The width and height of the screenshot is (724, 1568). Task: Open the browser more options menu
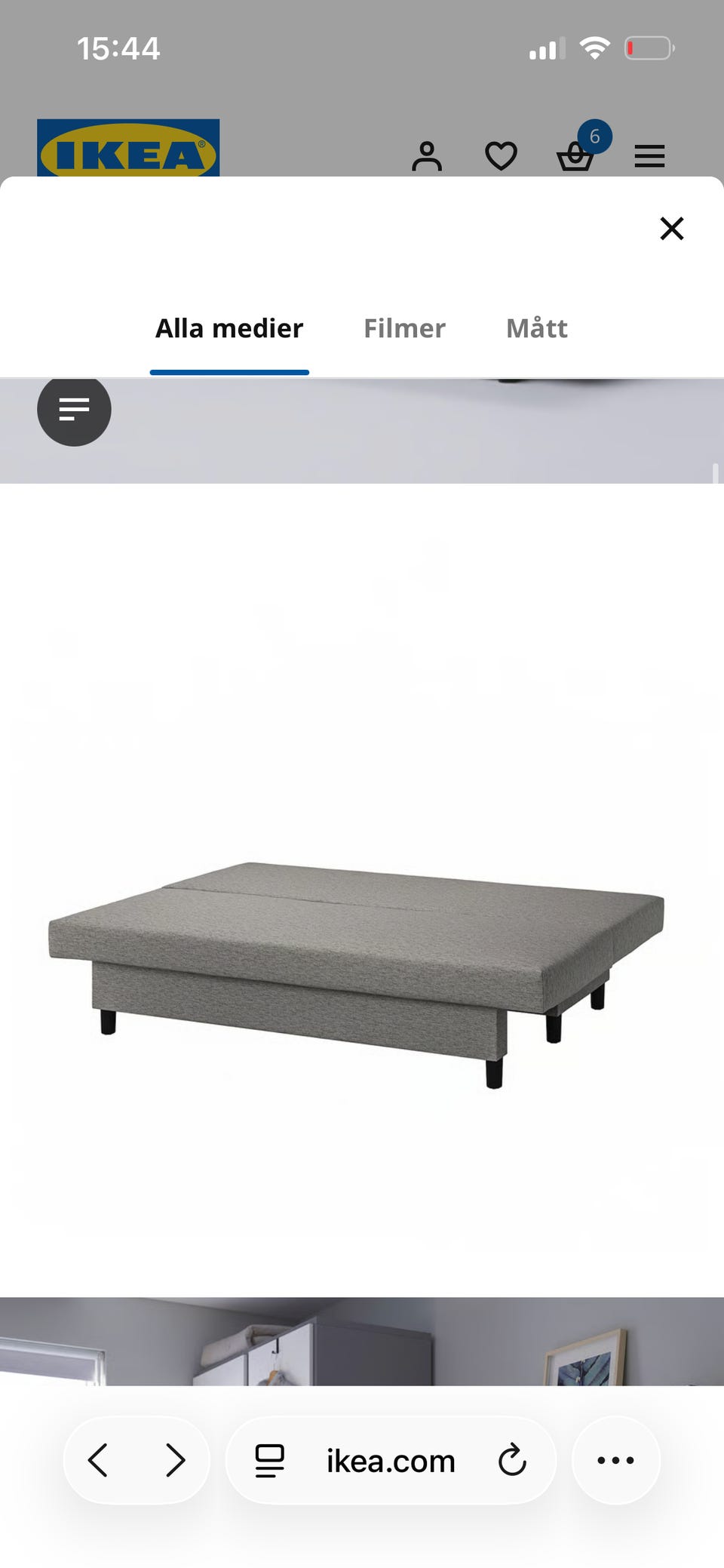615,1460
